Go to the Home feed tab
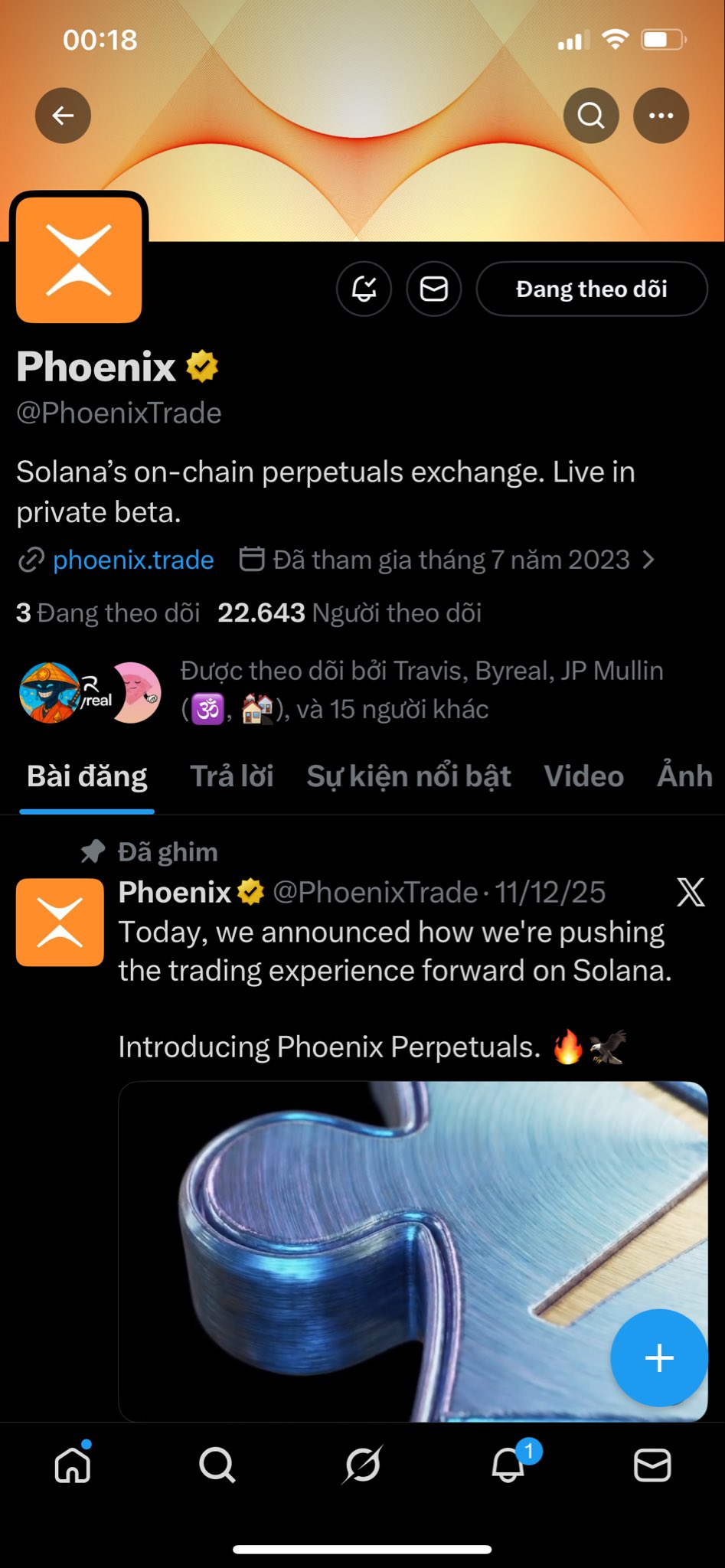 73,1465
